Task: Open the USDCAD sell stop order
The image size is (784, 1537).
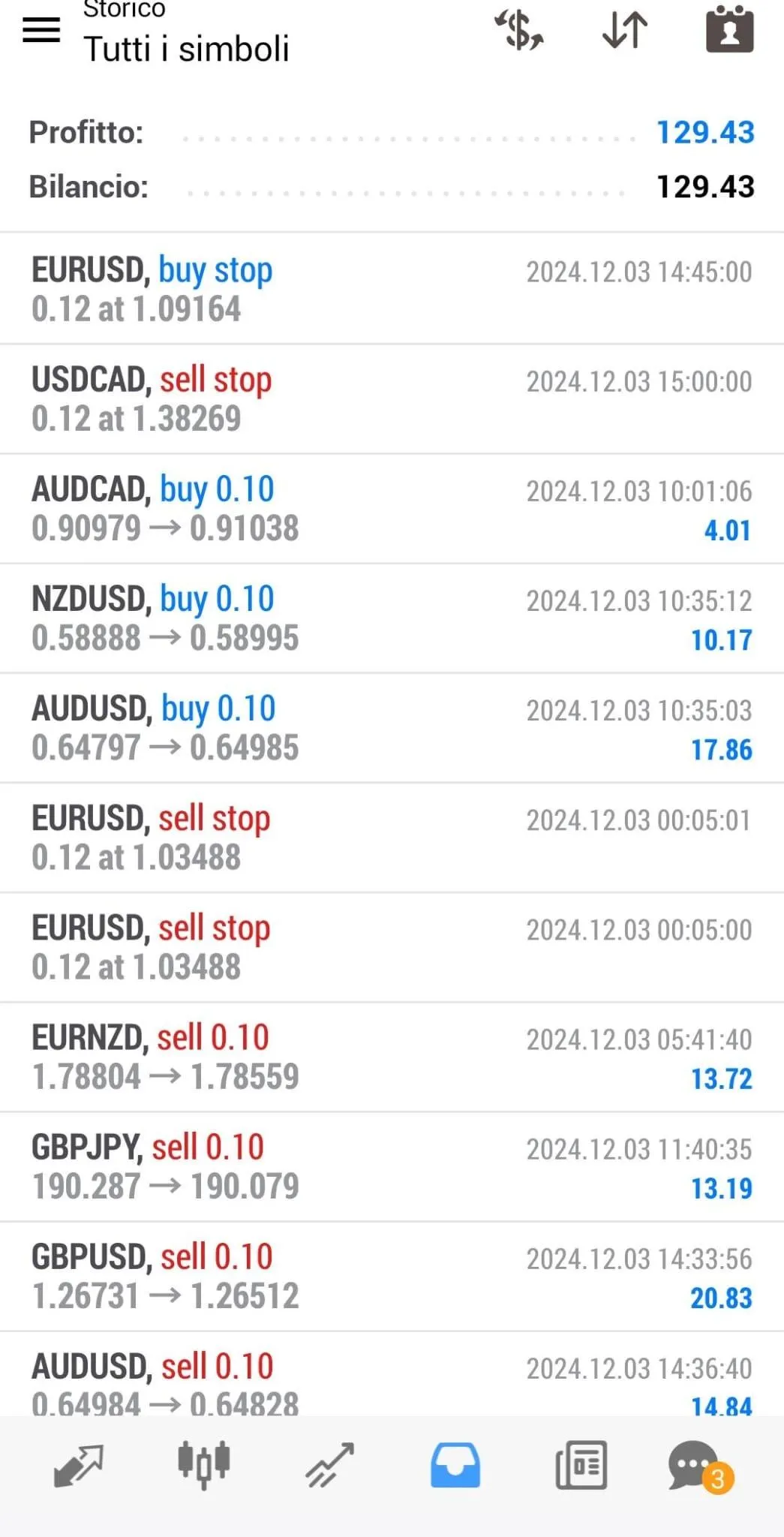Action: point(392,399)
